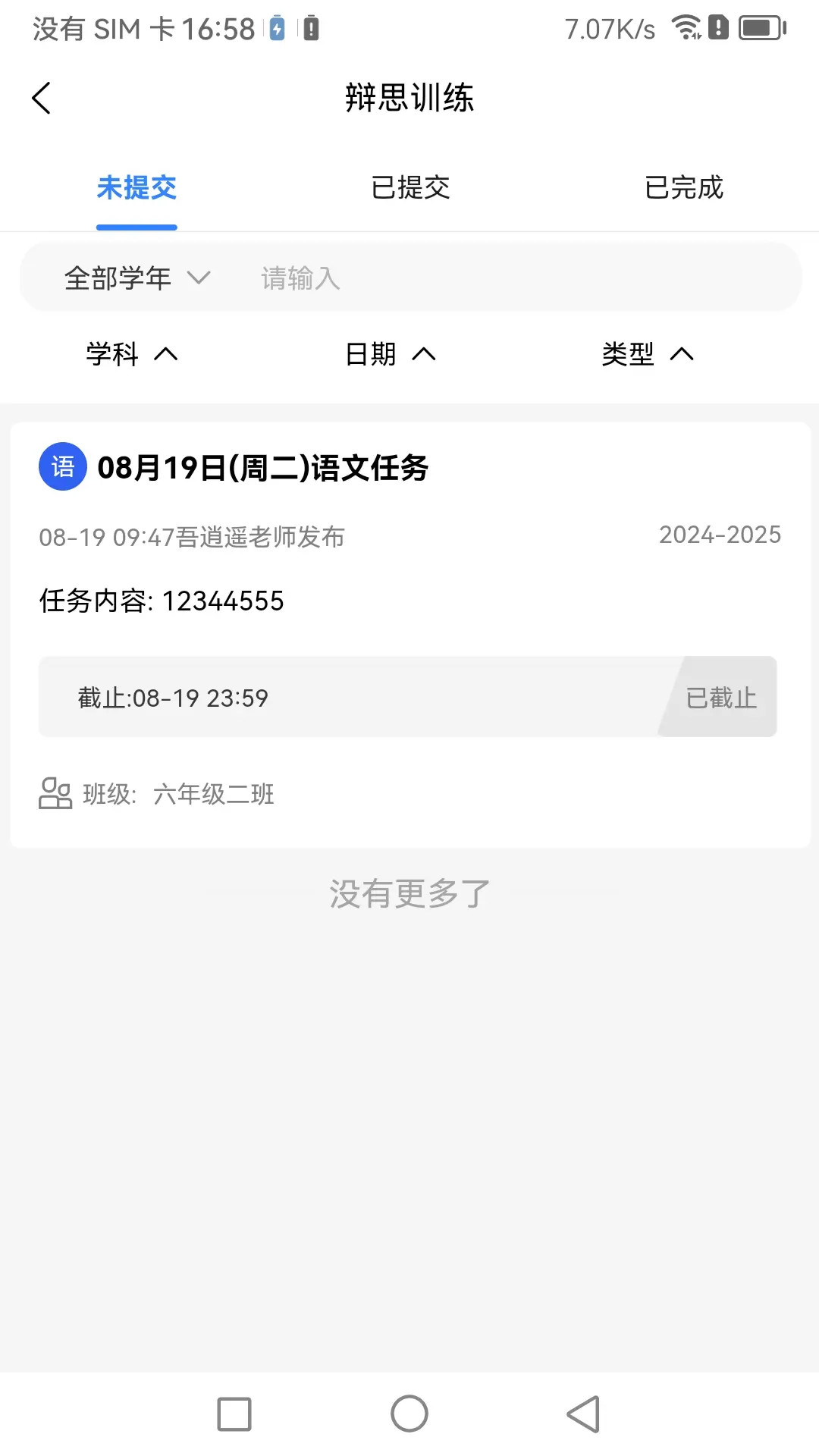The width and height of the screenshot is (819, 1456).
Task: Tap the Wi-Fi status bar icon
Action: click(x=686, y=27)
